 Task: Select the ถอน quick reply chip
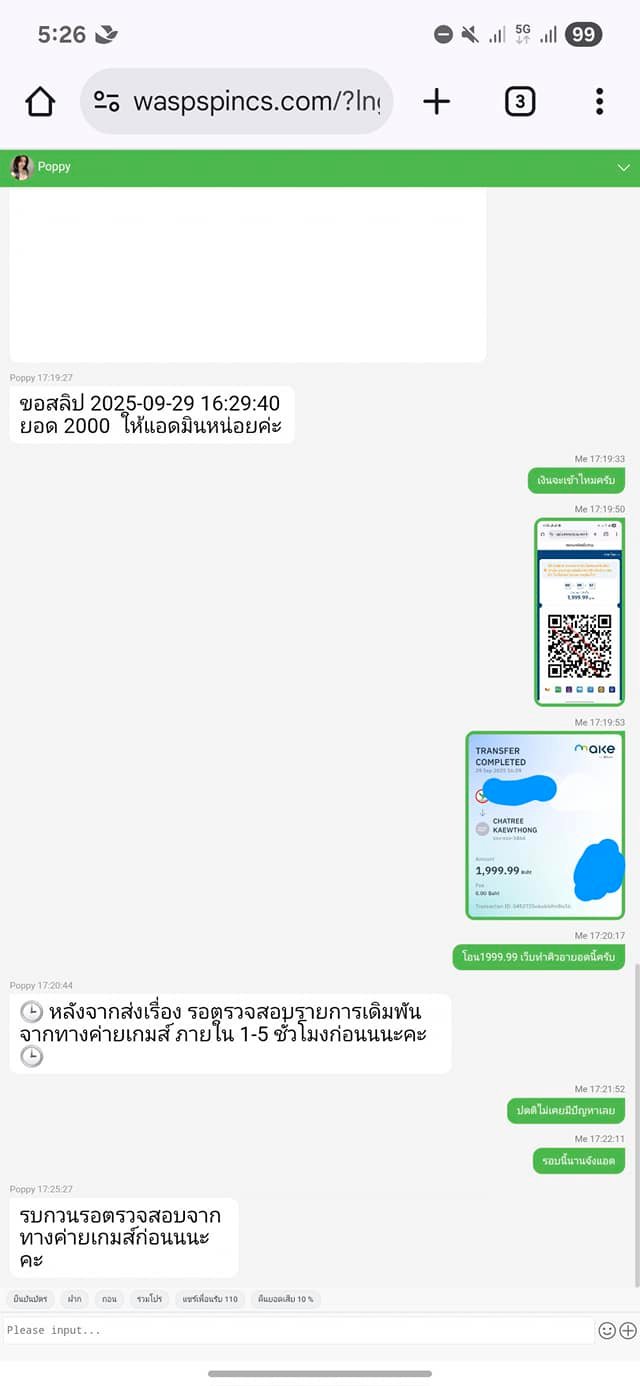coord(109,1299)
